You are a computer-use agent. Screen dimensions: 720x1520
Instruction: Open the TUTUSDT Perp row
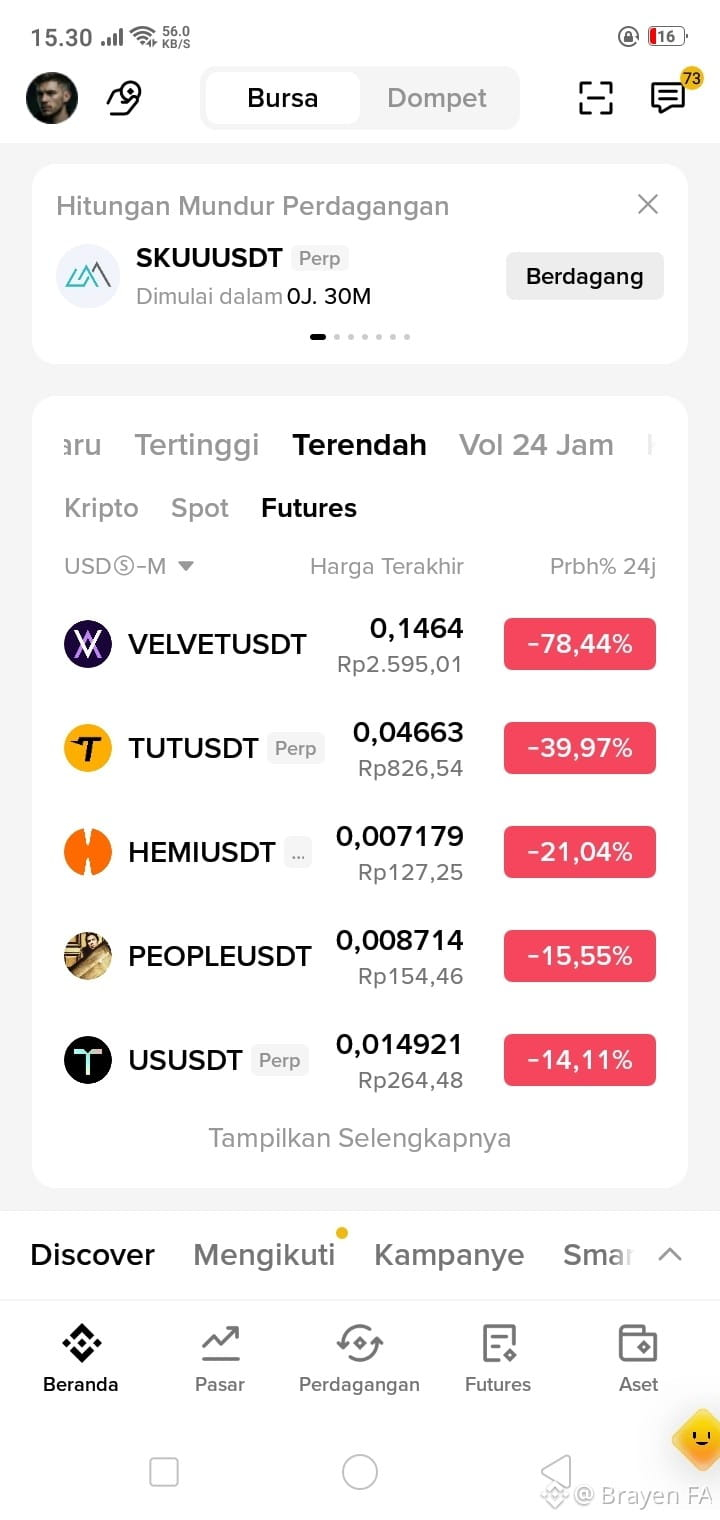pyautogui.click(x=360, y=748)
